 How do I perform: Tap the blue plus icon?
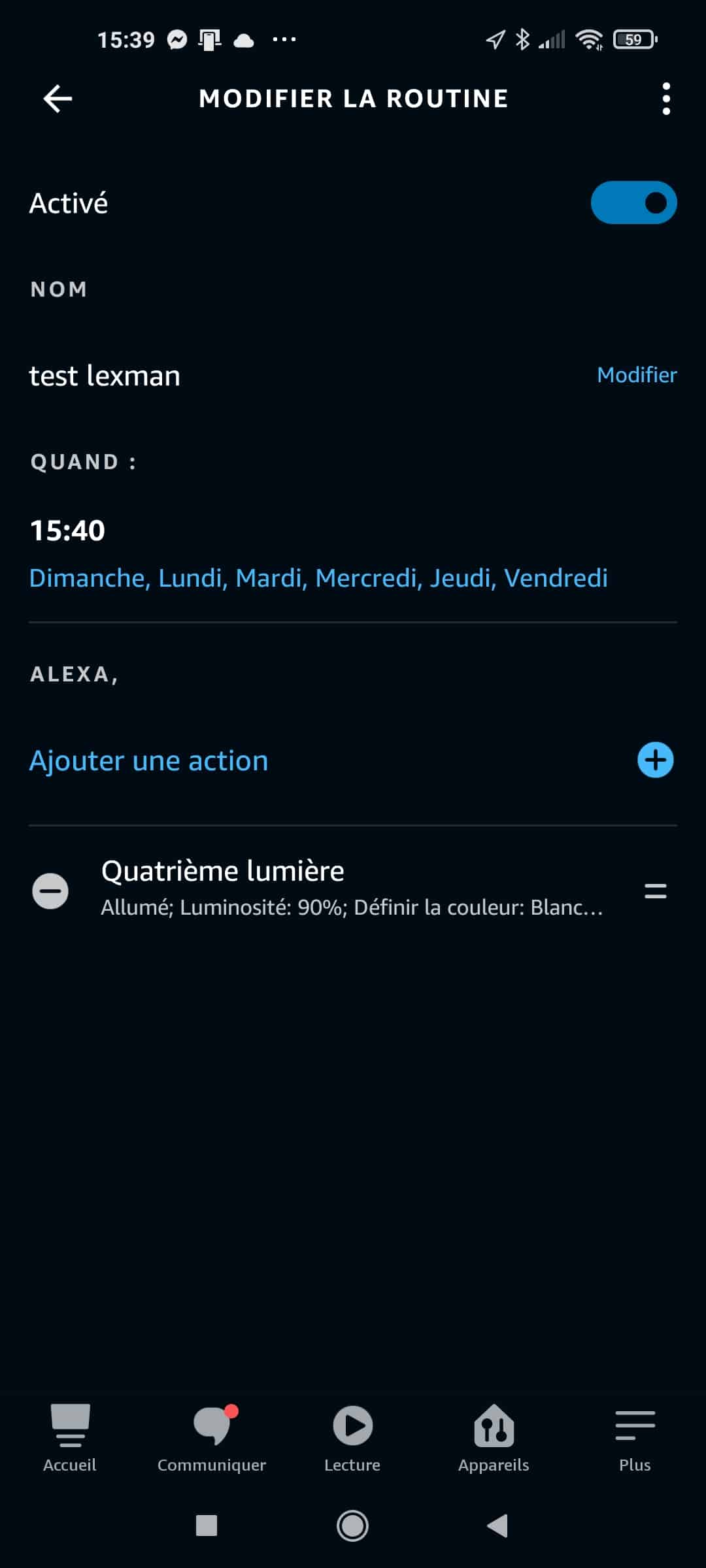coord(655,760)
